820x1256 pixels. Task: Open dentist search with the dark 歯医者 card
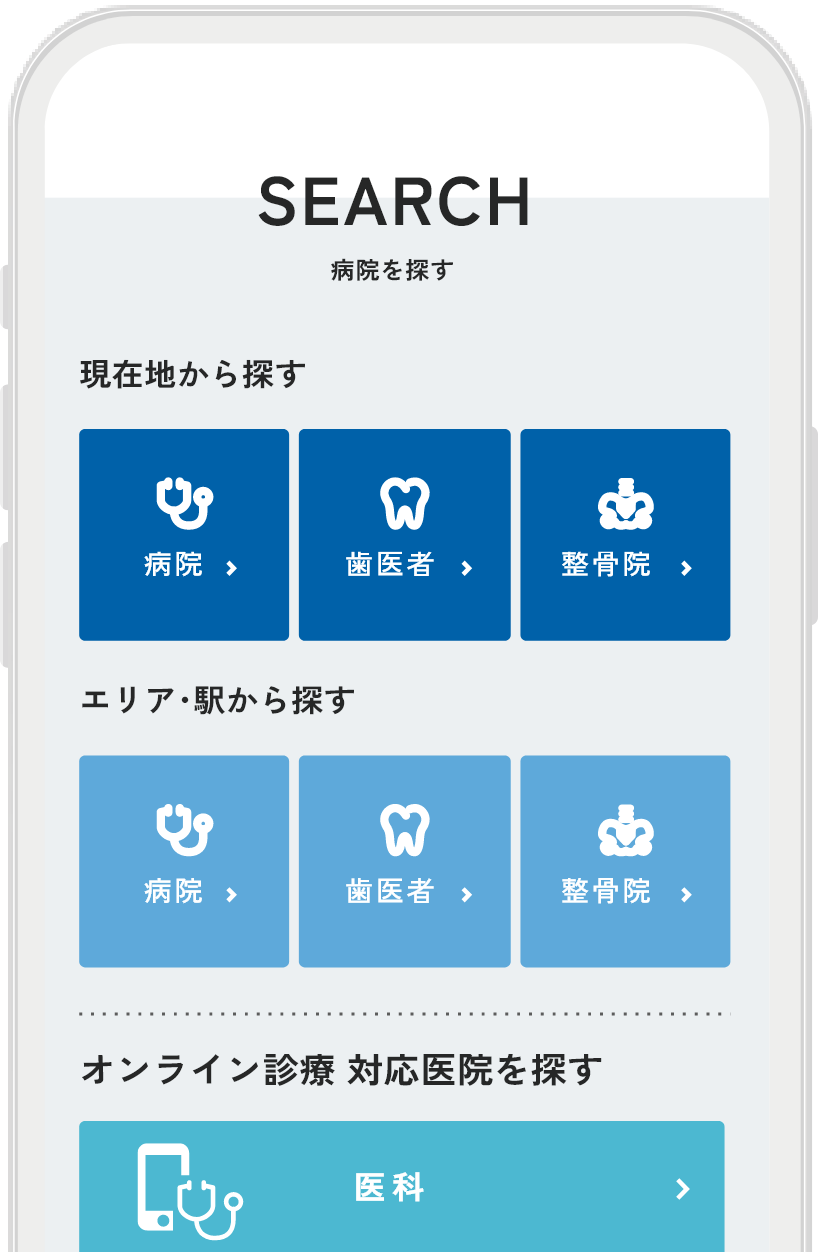[404, 534]
